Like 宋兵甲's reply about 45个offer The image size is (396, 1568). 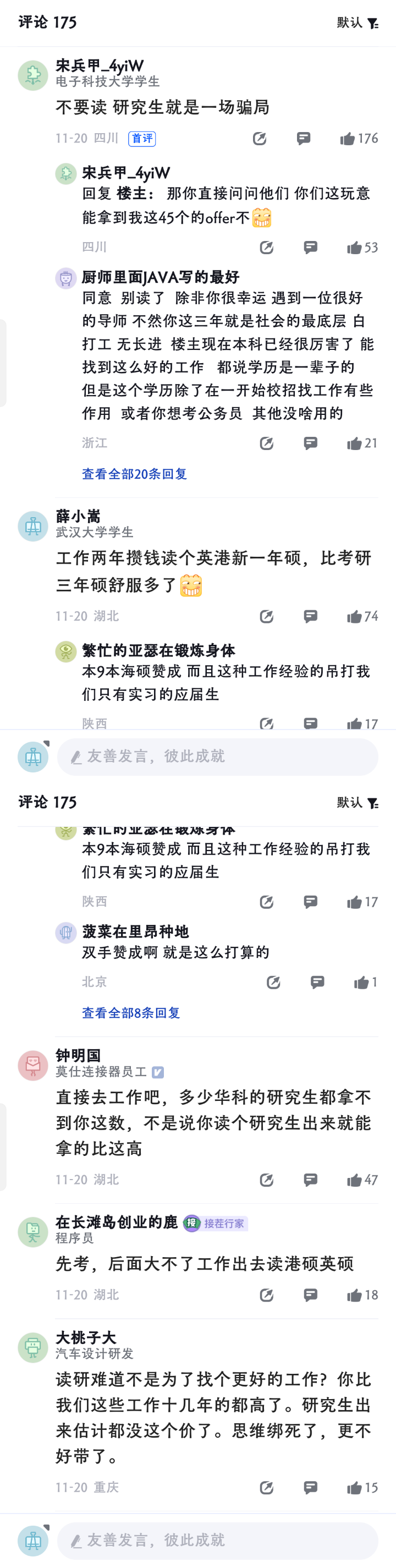[x=355, y=248]
